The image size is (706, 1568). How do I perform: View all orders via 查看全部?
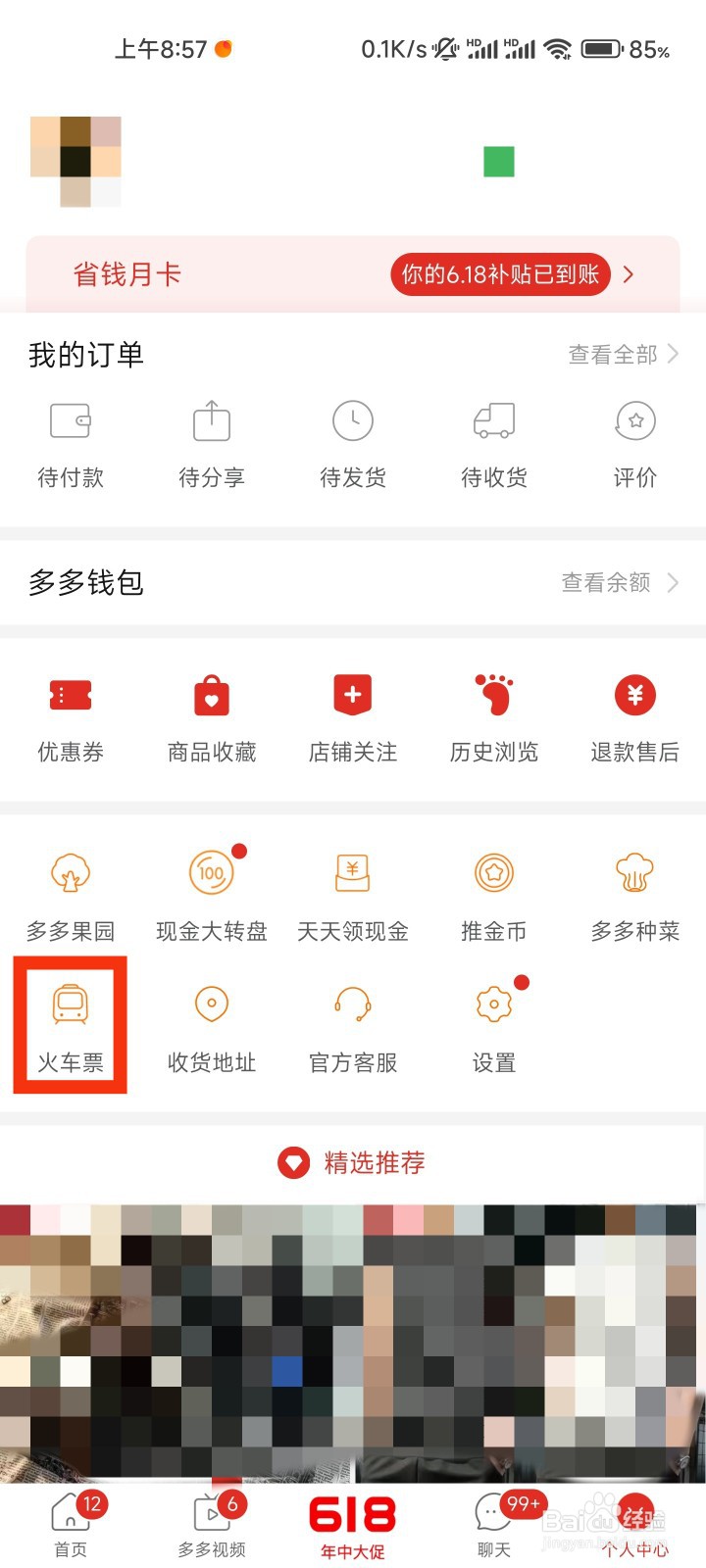click(x=624, y=354)
